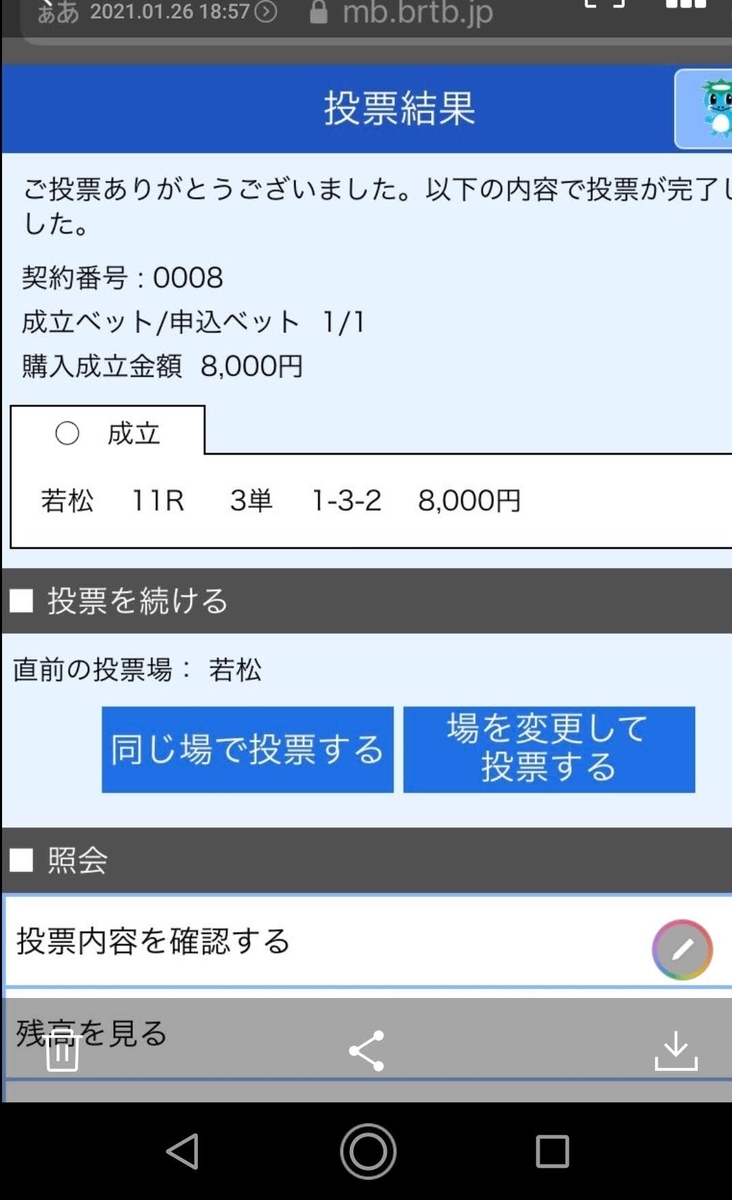Tap the Android back navigation button

(x=183, y=1150)
